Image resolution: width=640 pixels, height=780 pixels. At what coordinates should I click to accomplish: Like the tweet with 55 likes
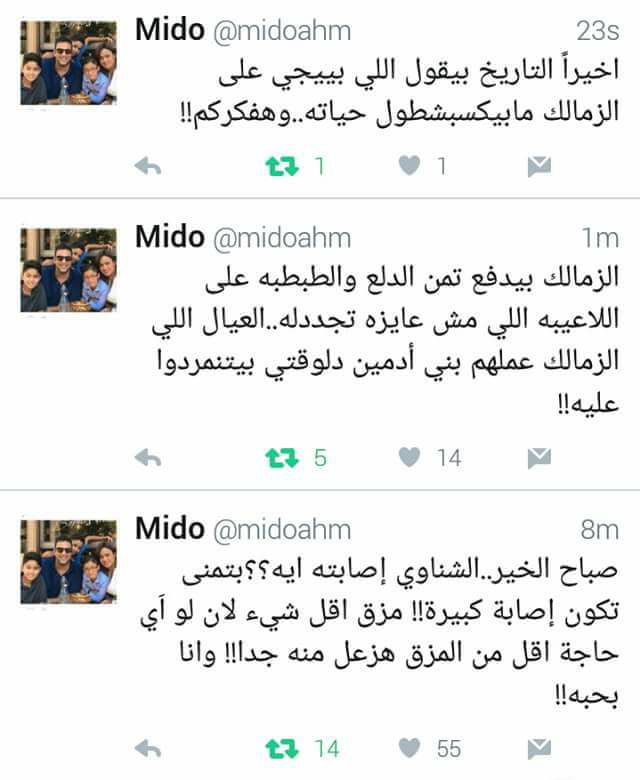[409, 748]
